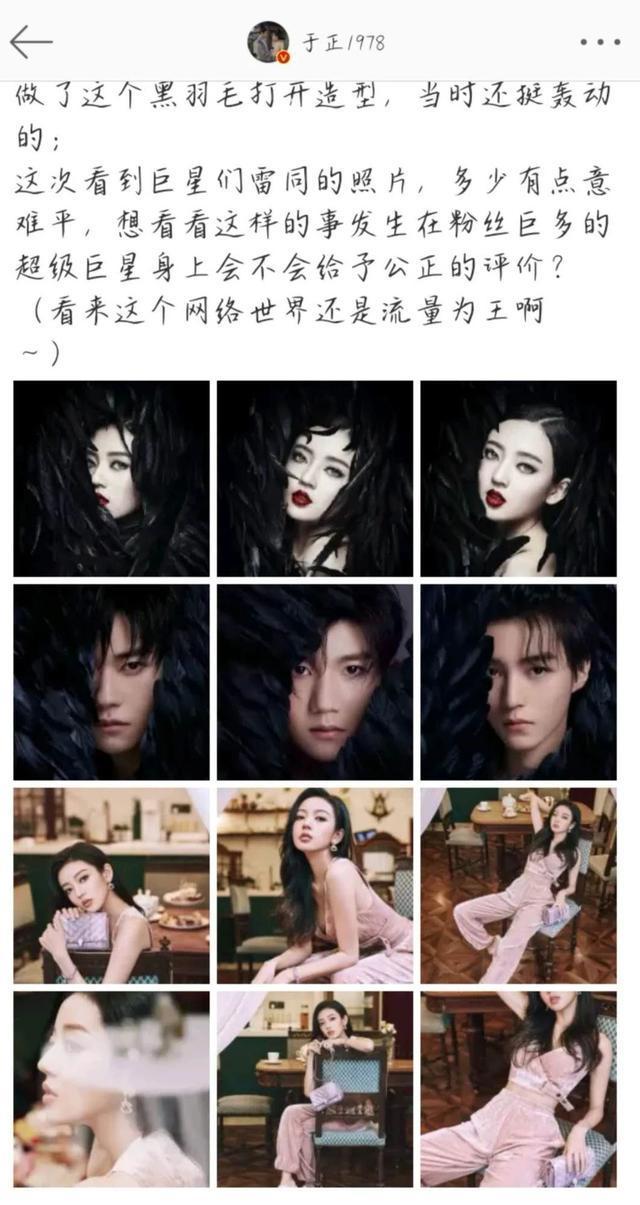Image resolution: width=640 pixels, height=1205 pixels.
Task: Open the third black feather red lips photo
Action: tap(518, 478)
